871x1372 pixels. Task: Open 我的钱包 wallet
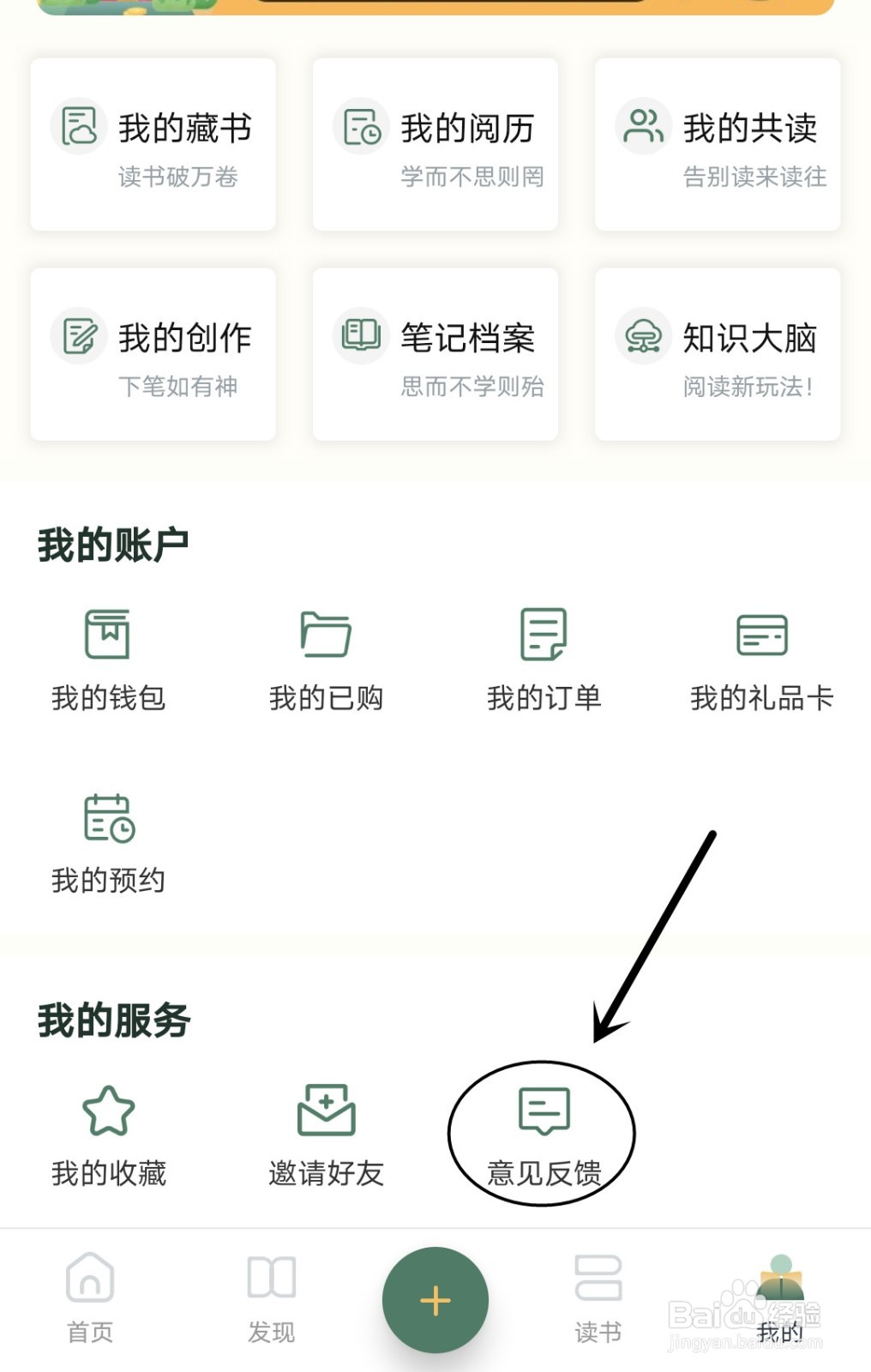[x=109, y=656]
